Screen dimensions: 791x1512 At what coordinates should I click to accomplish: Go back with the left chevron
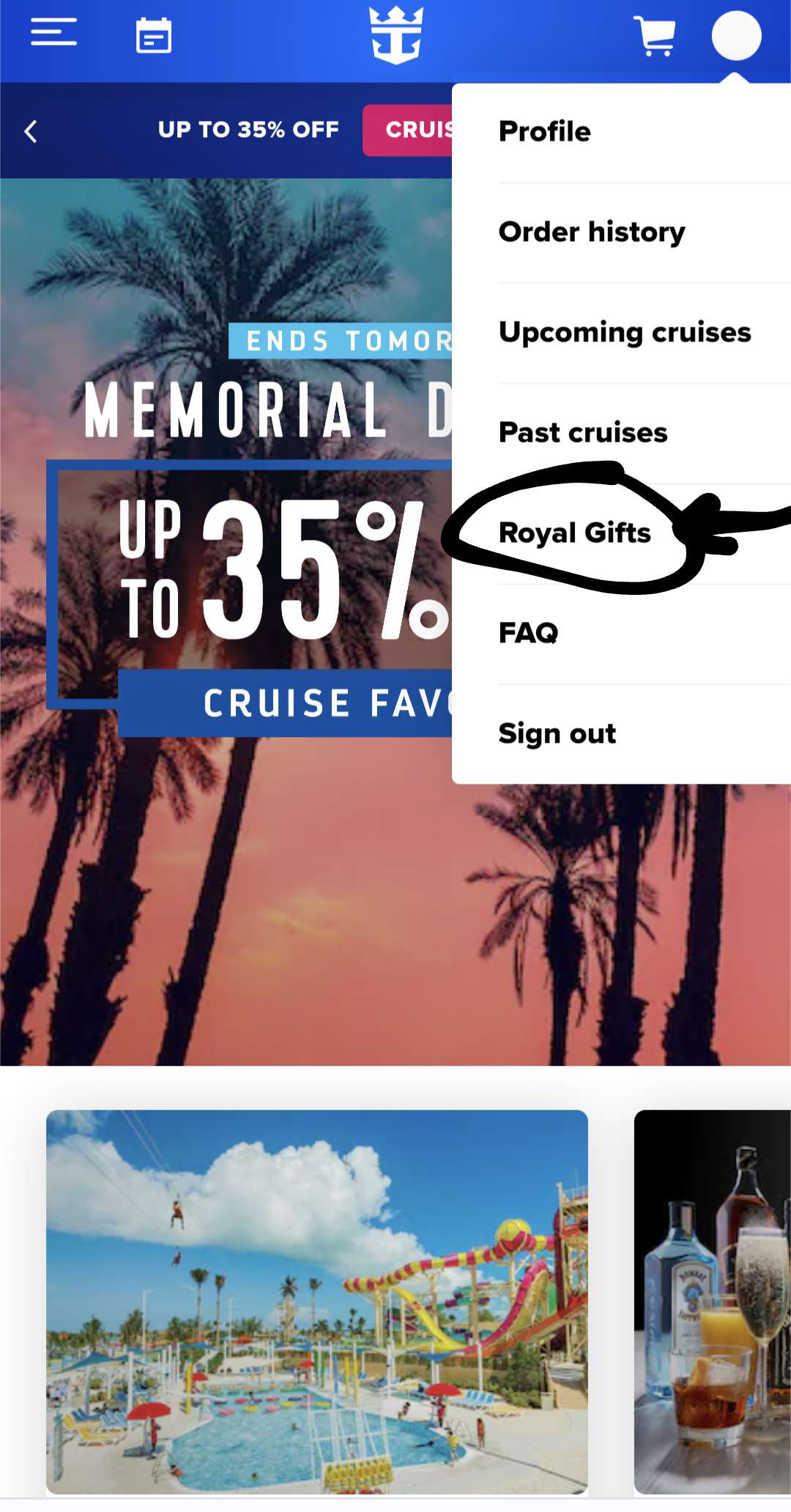(31, 131)
